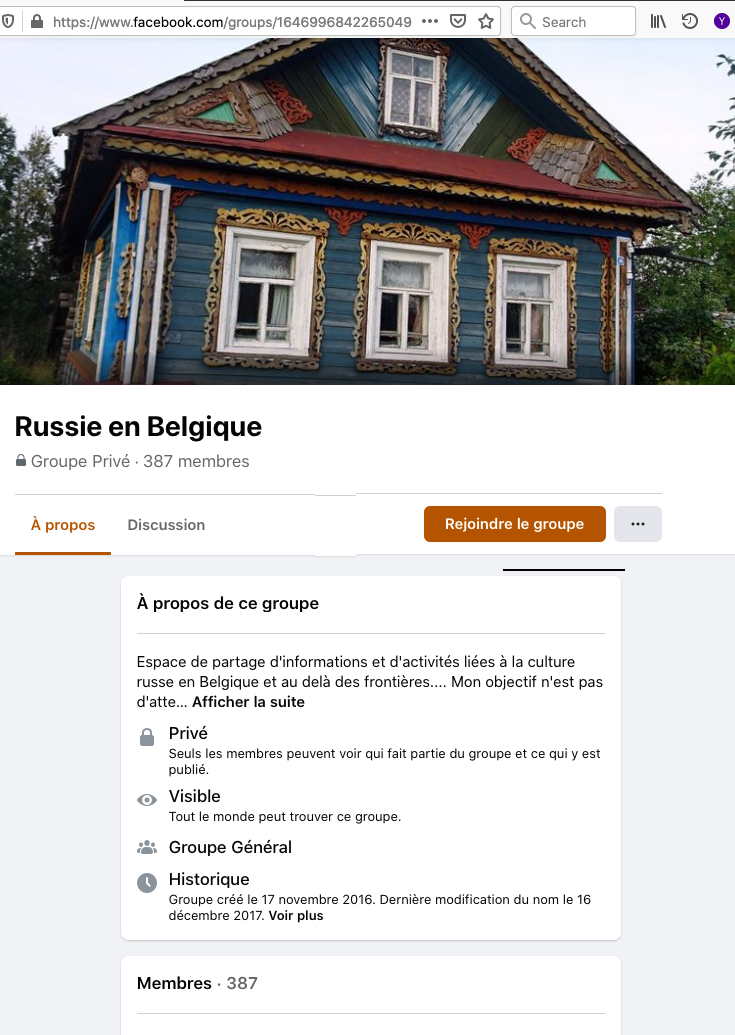
Task: Tap Voir plus under Historique
Action: pyautogui.click(x=296, y=915)
